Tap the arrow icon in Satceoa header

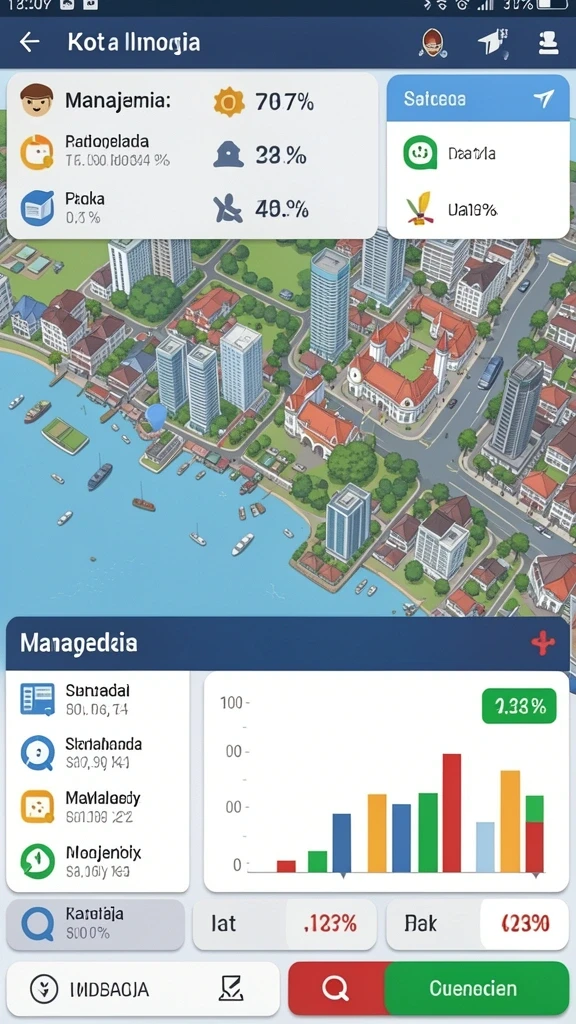coord(543,99)
